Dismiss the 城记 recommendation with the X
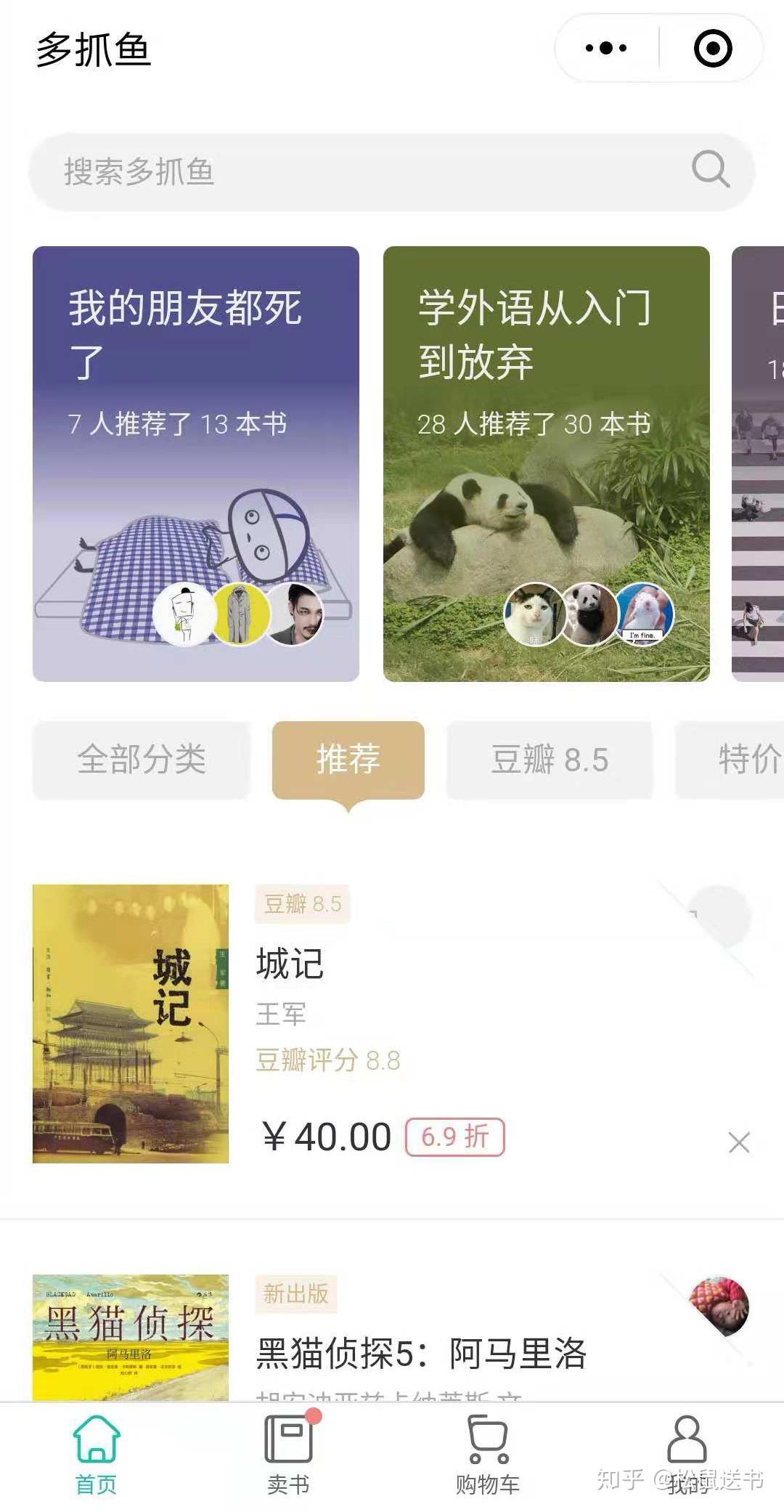Screen dimensions: 784x1512 click(739, 1142)
